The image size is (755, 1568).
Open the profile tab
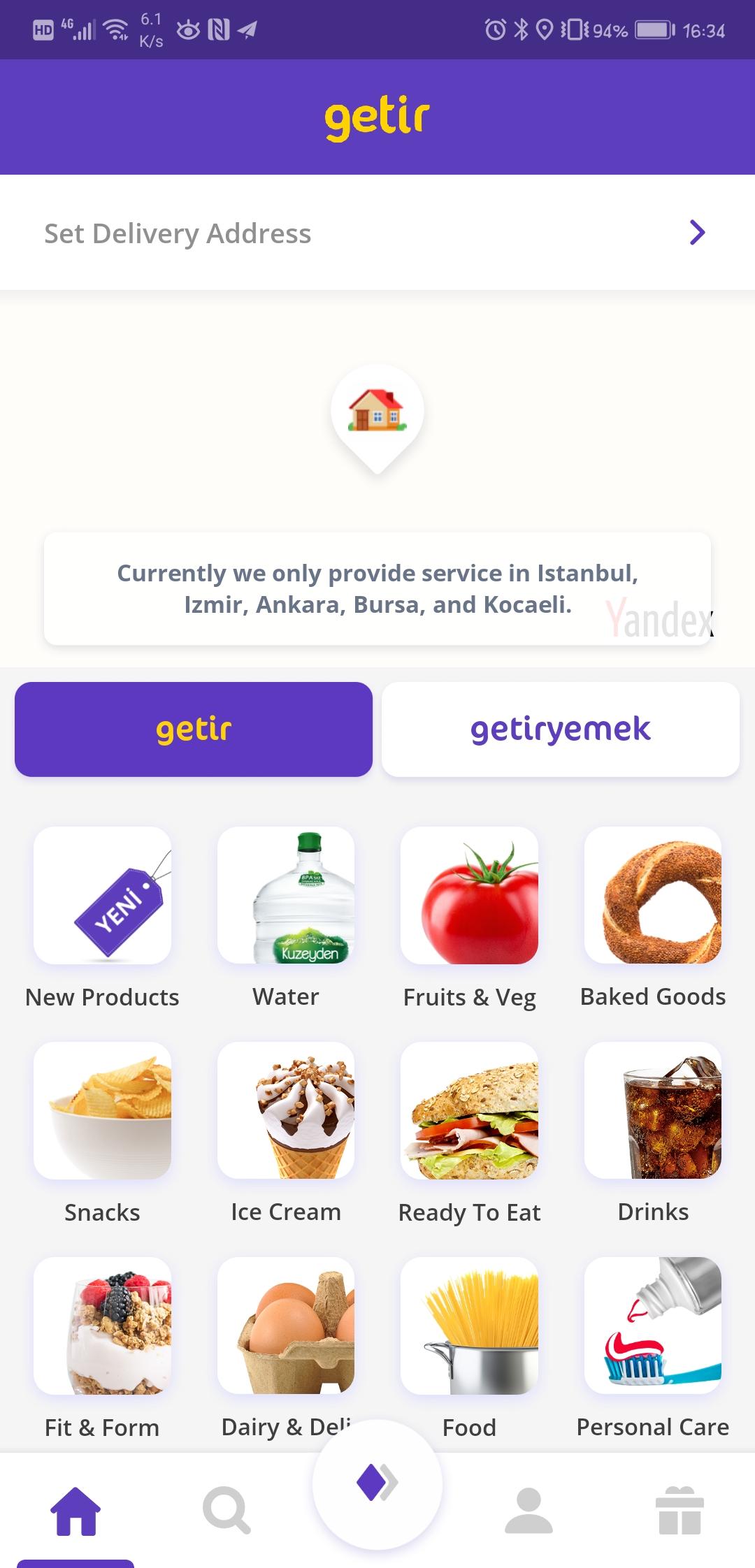tap(528, 1511)
